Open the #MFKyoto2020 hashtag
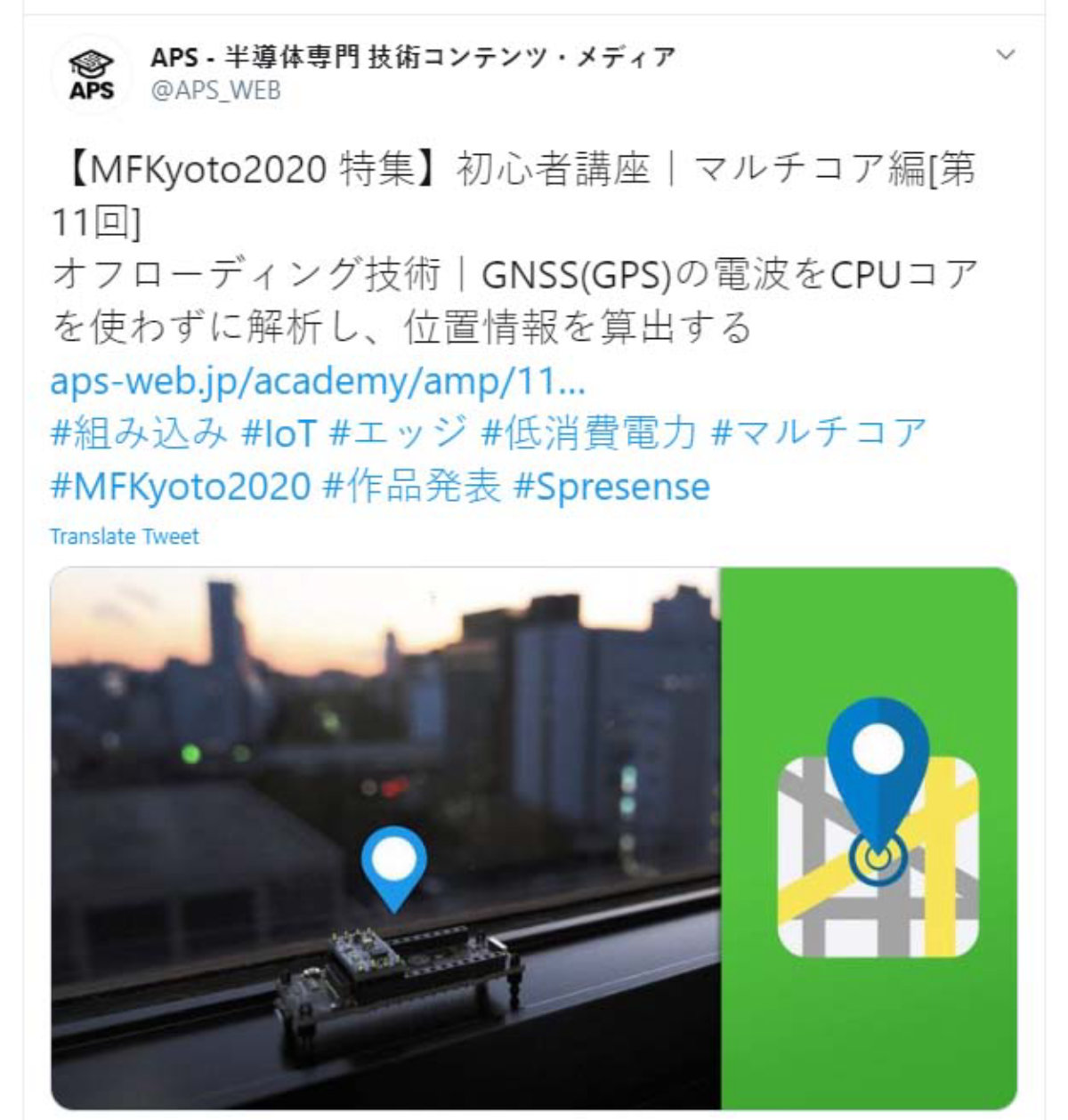Image resolution: width=1068 pixels, height=1120 pixels. [181, 487]
